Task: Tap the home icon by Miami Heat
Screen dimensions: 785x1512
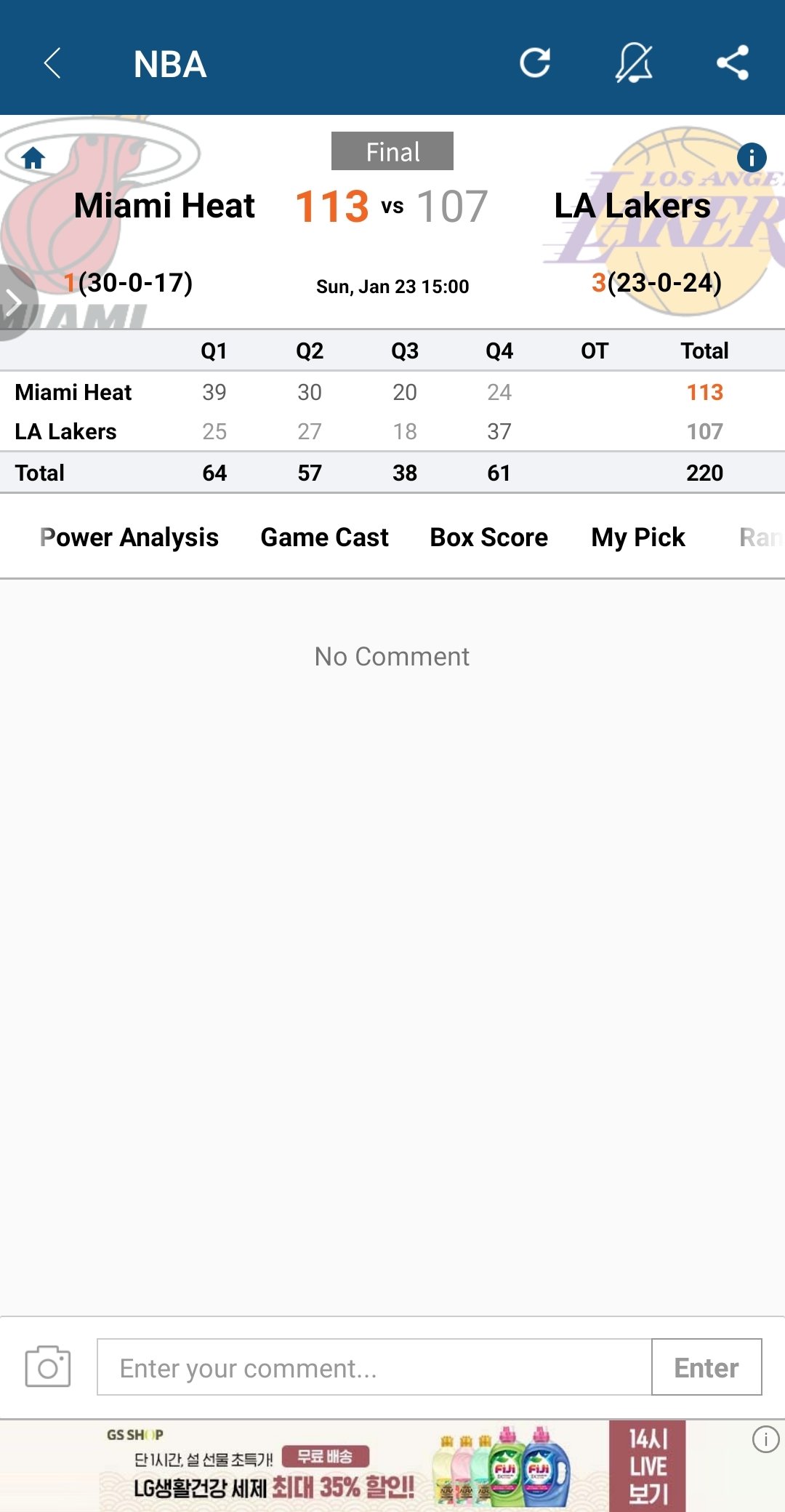Action: pyautogui.click(x=33, y=158)
